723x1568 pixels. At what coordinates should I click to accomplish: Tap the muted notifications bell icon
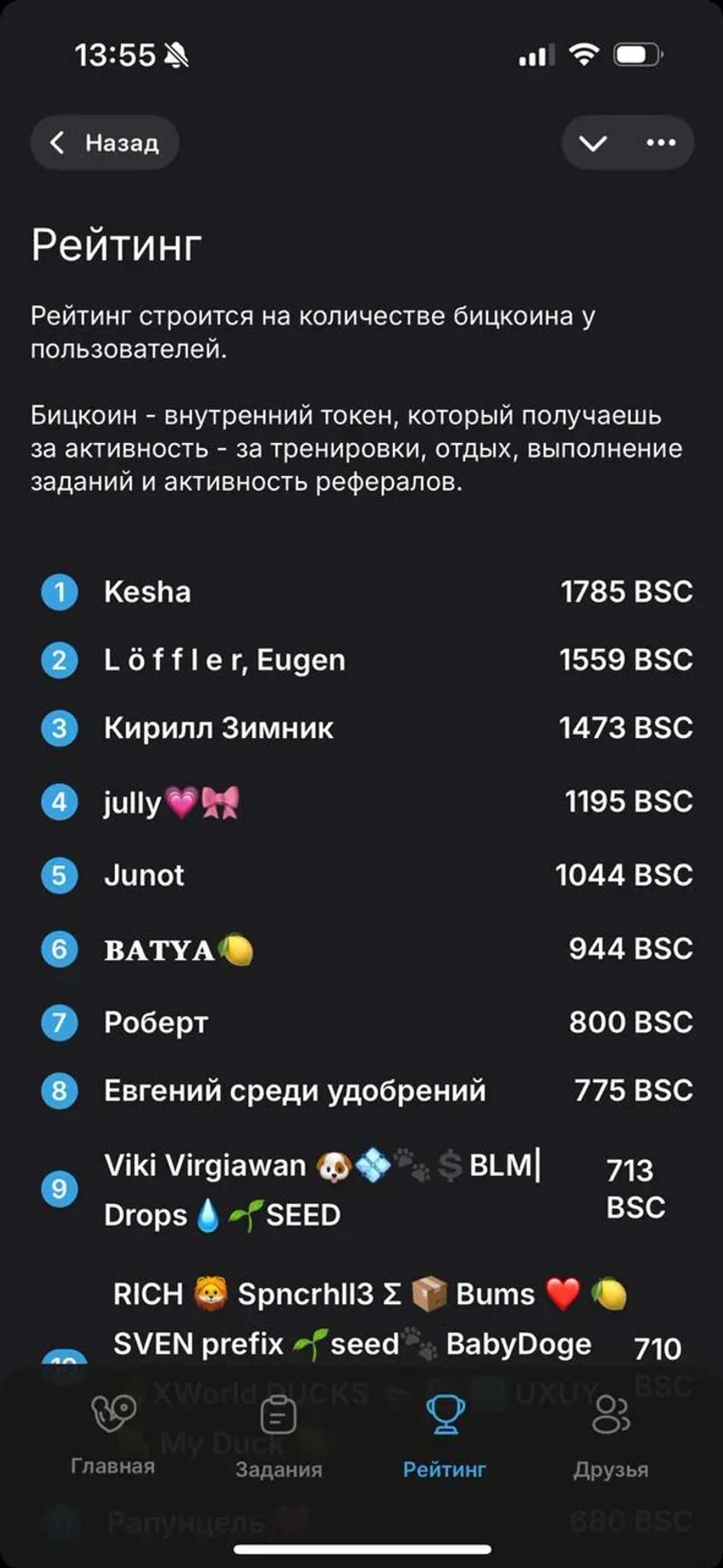pyautogui.click(x=177, y=55)
